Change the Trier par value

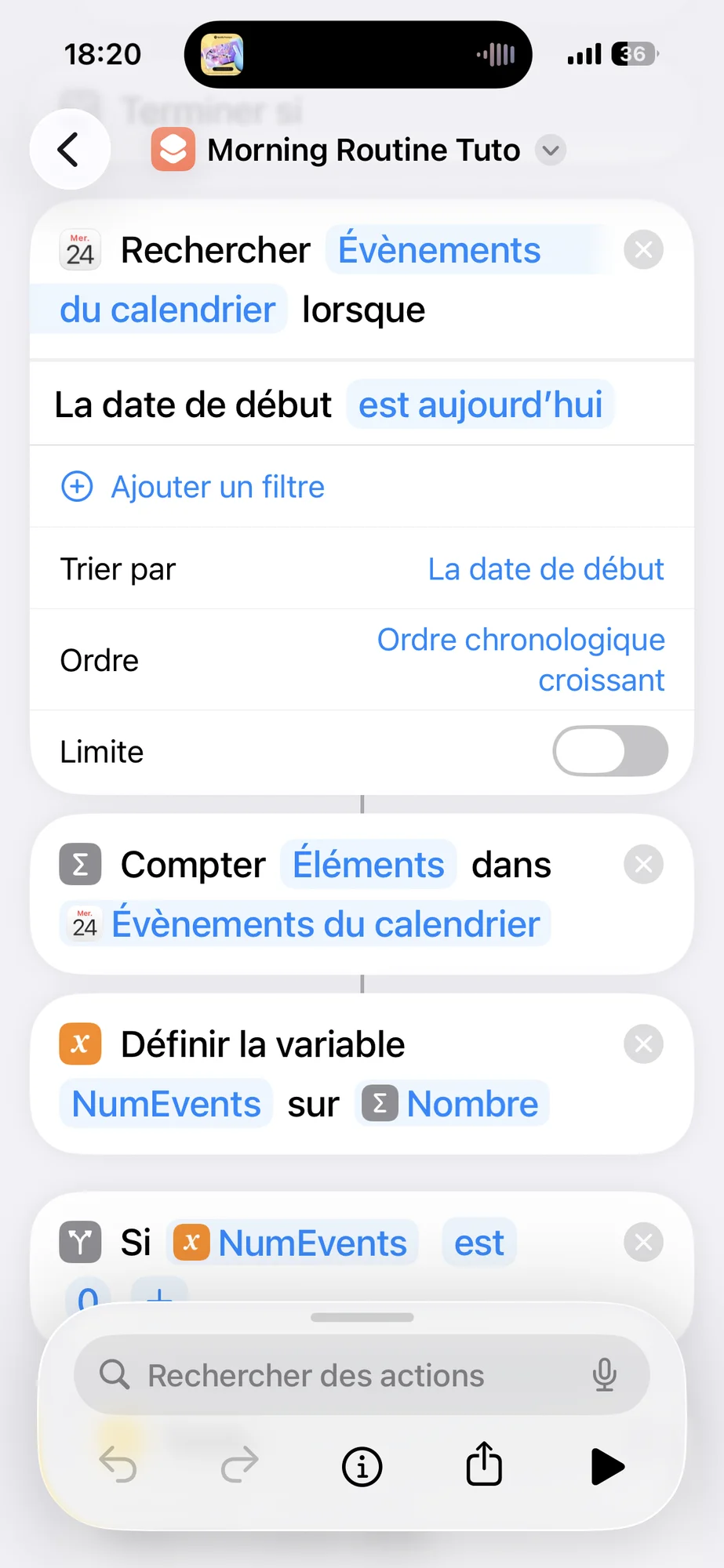pyautogui.click(x=545, y=569)
